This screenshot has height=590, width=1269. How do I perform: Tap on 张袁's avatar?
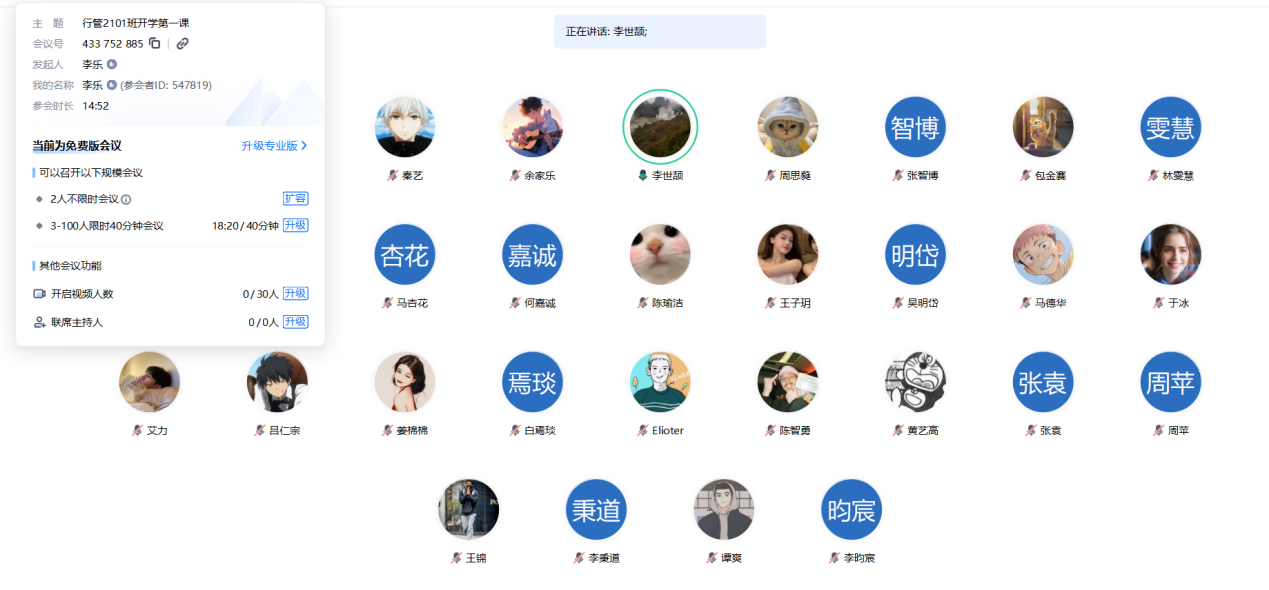tap(1043, 382)
